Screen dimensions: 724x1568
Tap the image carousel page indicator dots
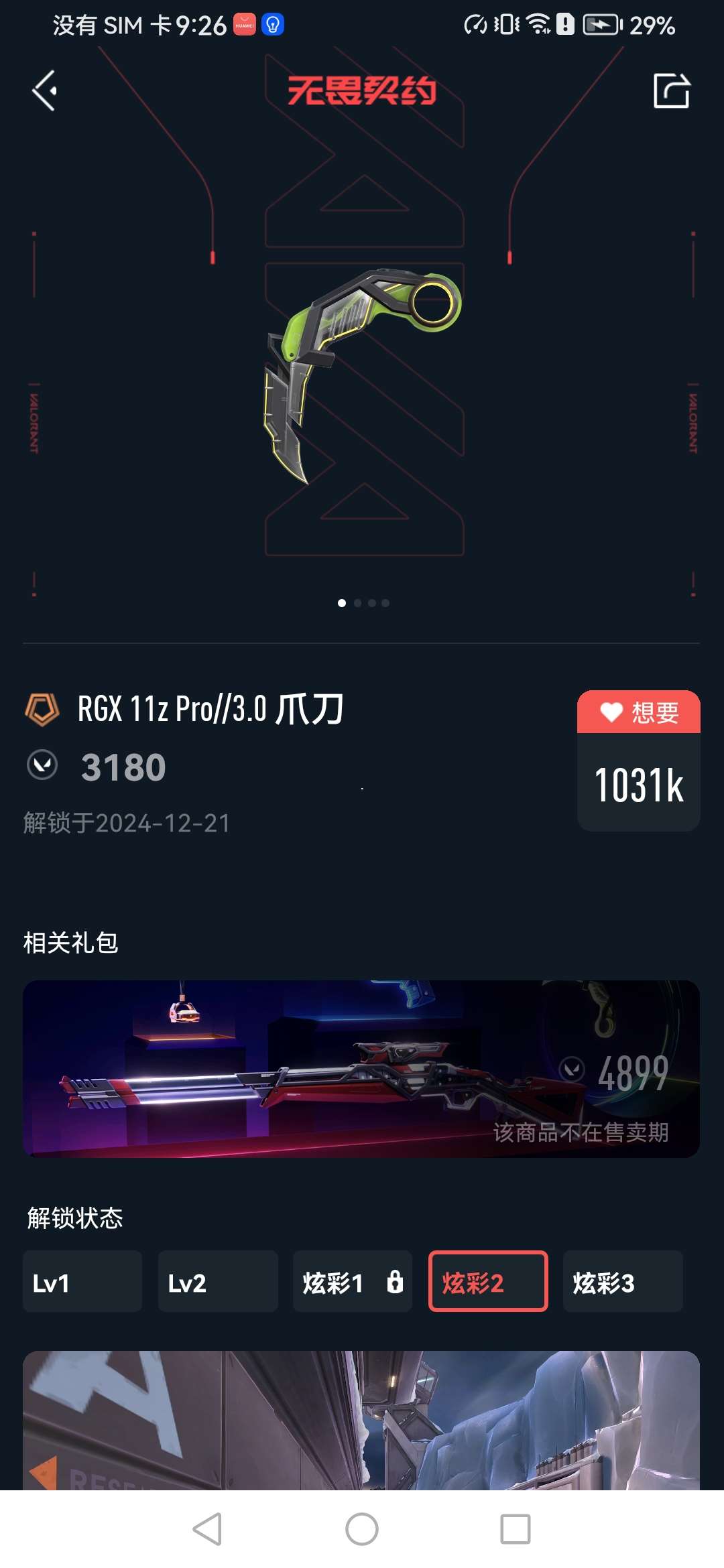point(363,603)
